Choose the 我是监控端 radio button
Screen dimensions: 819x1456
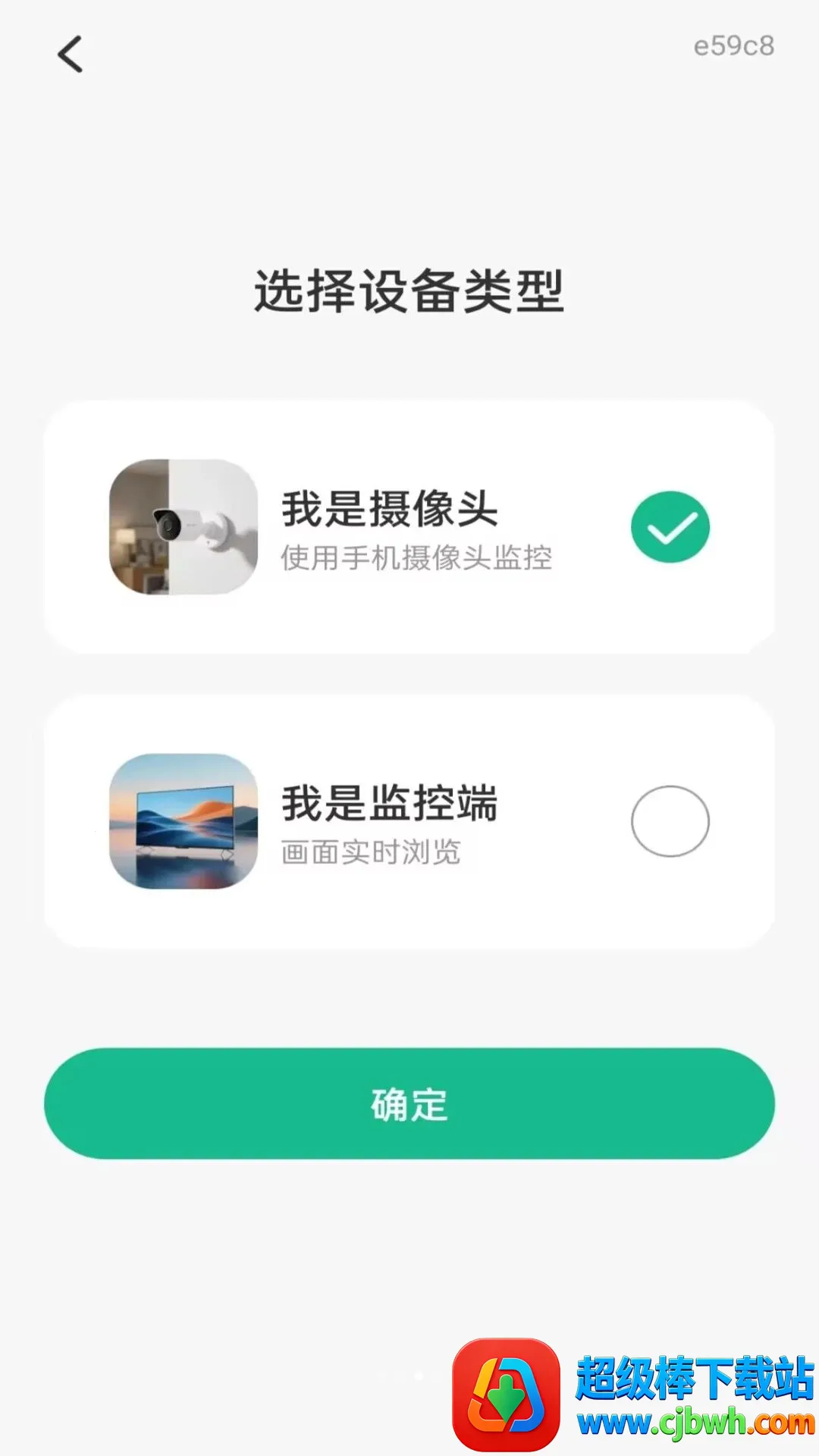(670, 821)
